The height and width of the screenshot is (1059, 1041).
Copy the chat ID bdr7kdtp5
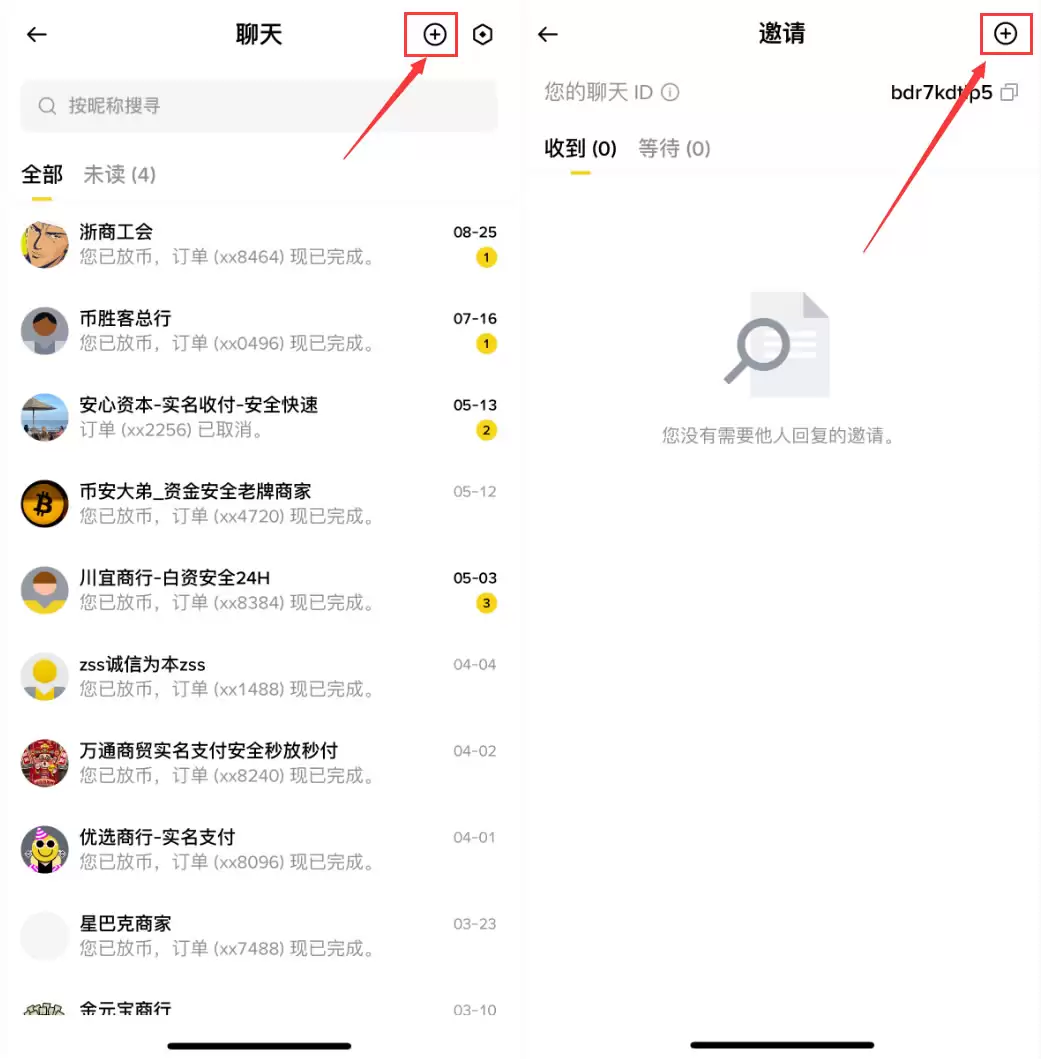click(1009, 92)
